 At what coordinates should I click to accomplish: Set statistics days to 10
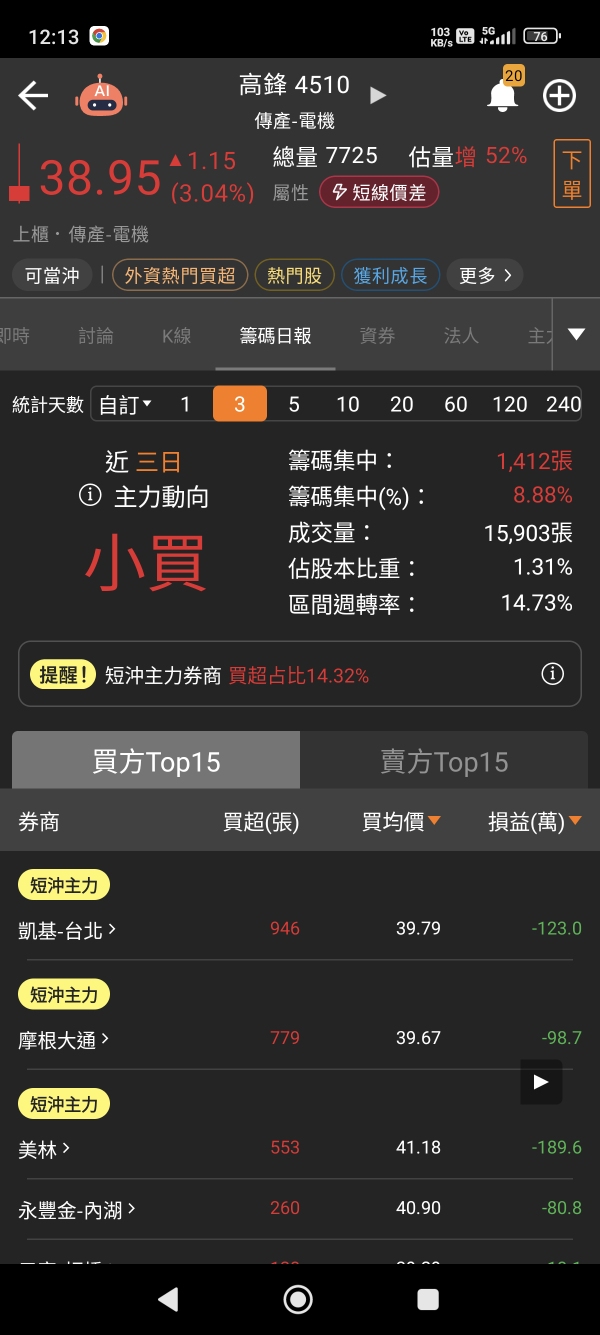[347, 404]
